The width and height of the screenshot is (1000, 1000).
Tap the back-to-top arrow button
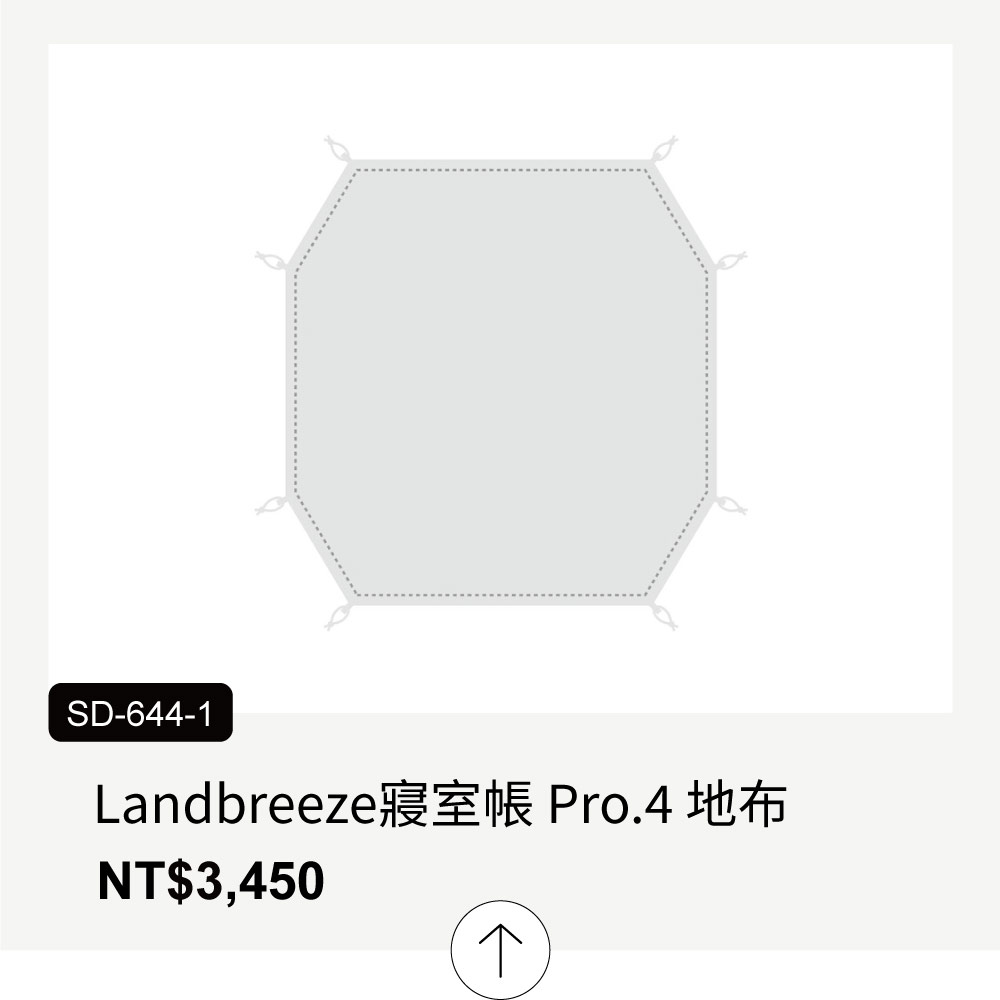[500, 949]
